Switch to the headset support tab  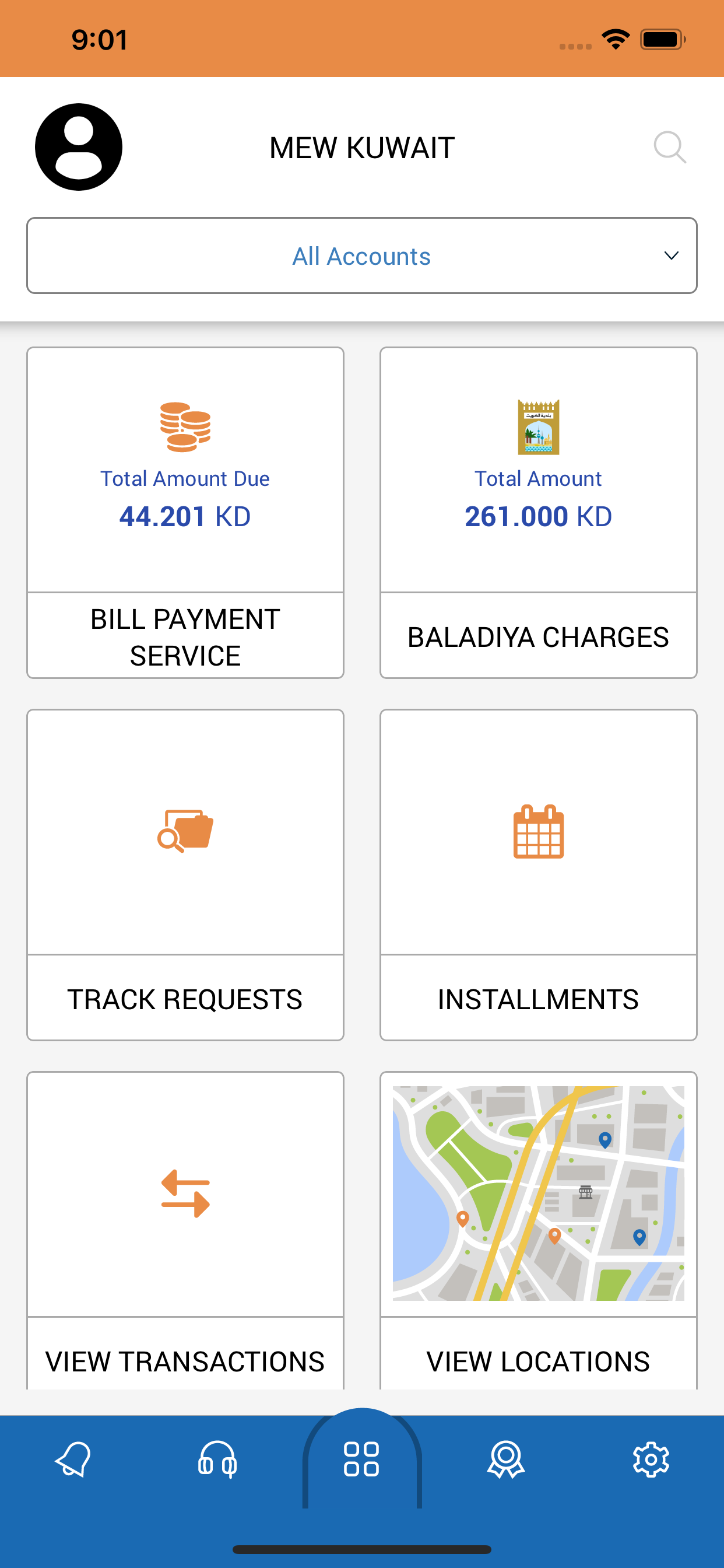click(217, 1459)
